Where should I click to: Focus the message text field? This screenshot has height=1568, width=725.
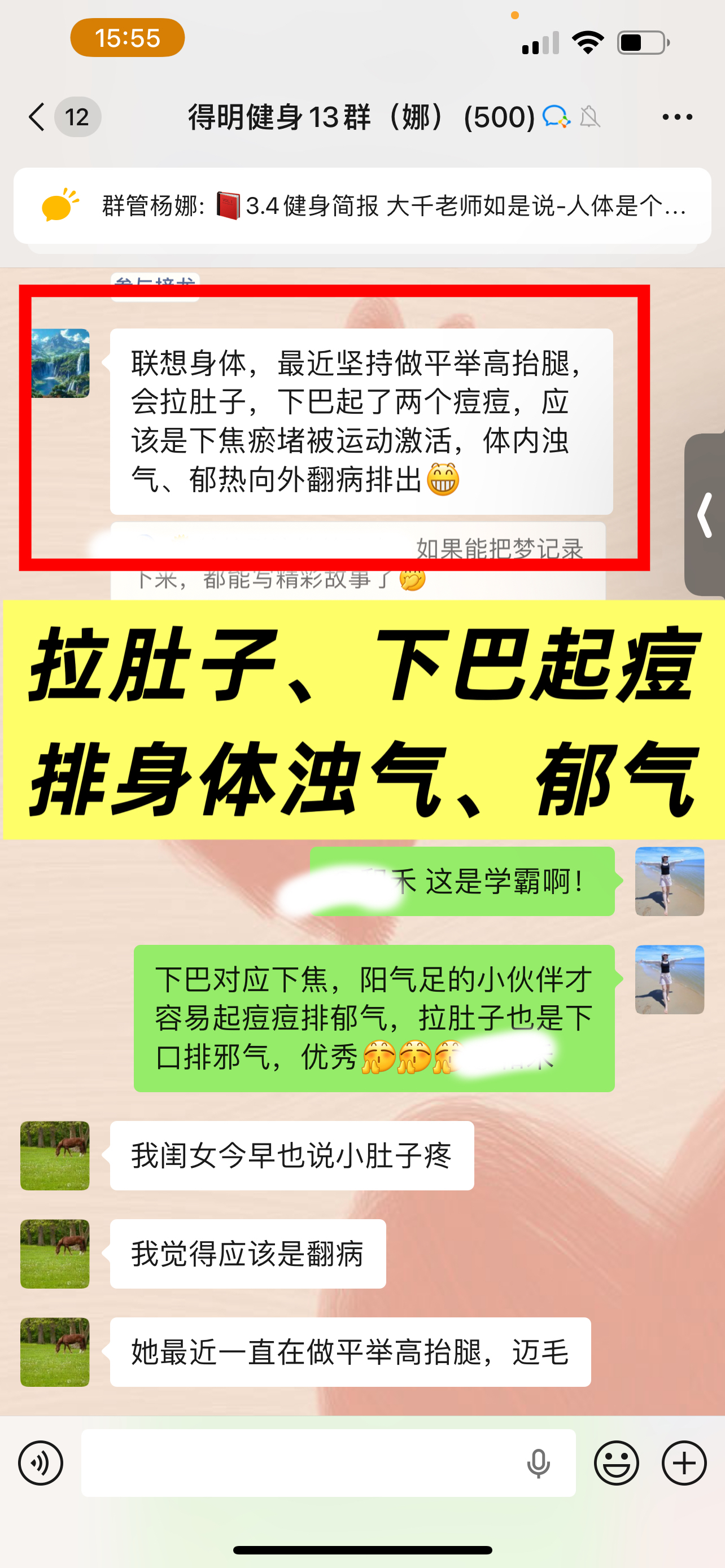(298, 1462)
